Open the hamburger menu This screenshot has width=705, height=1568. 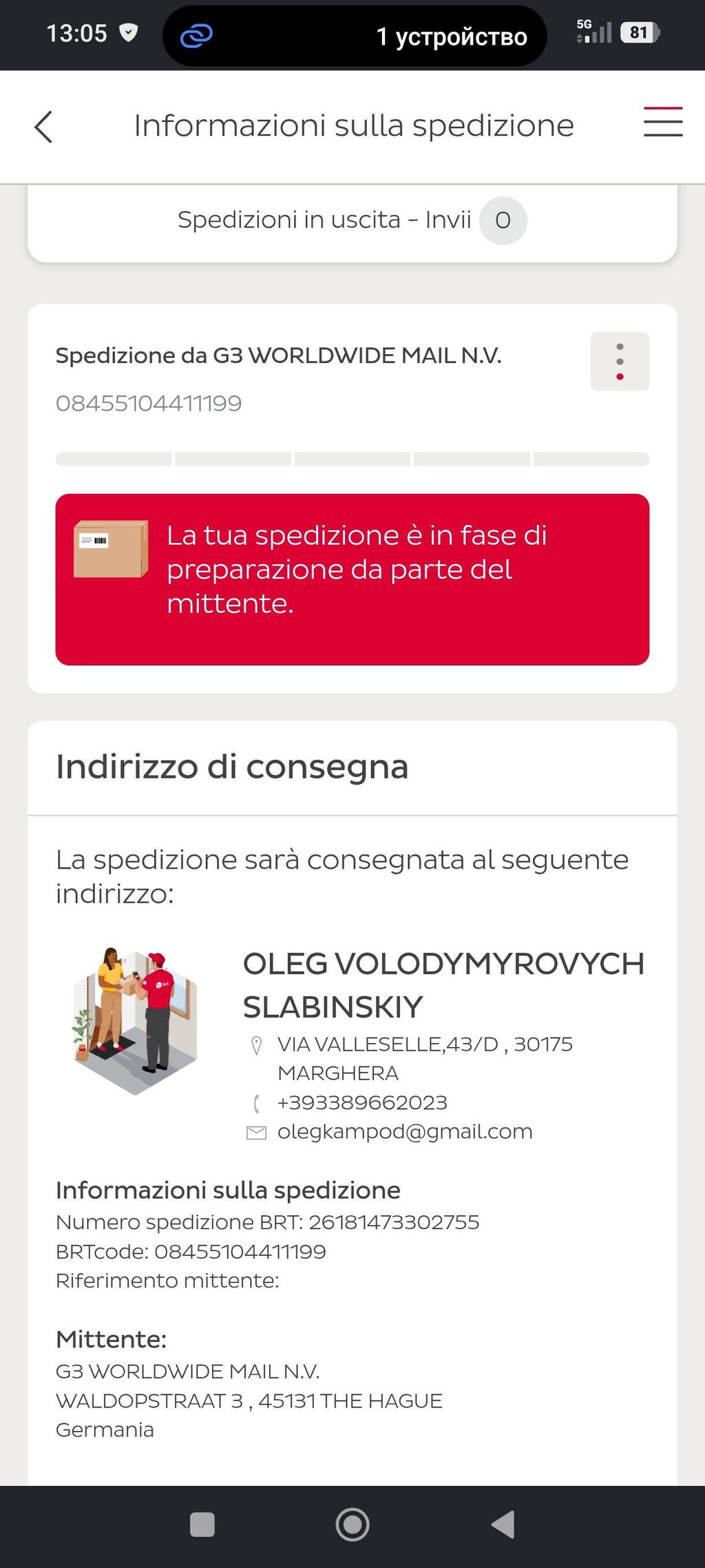663,122
